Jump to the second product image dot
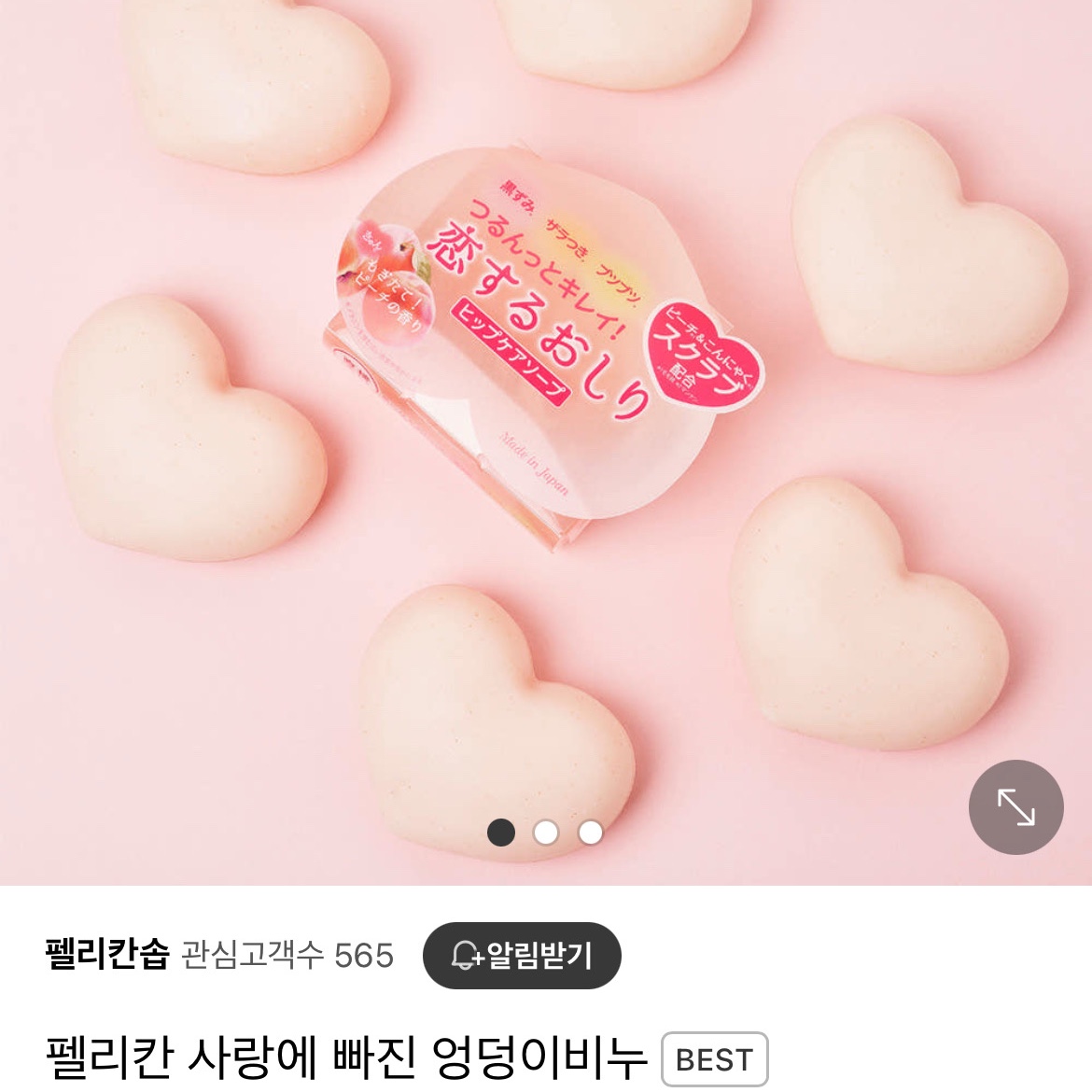The width and height of the screenshot is (1092, 1092). click(546, 832)
